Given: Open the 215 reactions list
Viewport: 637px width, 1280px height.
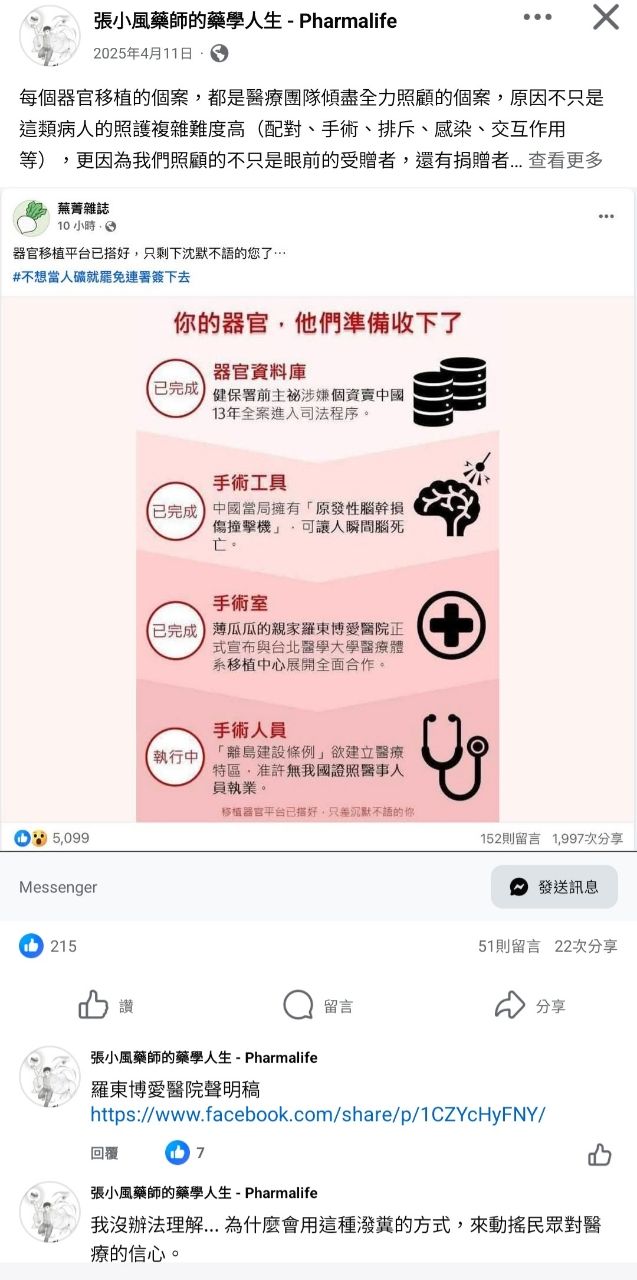Looking at the screenshot, I should [48, 946].
